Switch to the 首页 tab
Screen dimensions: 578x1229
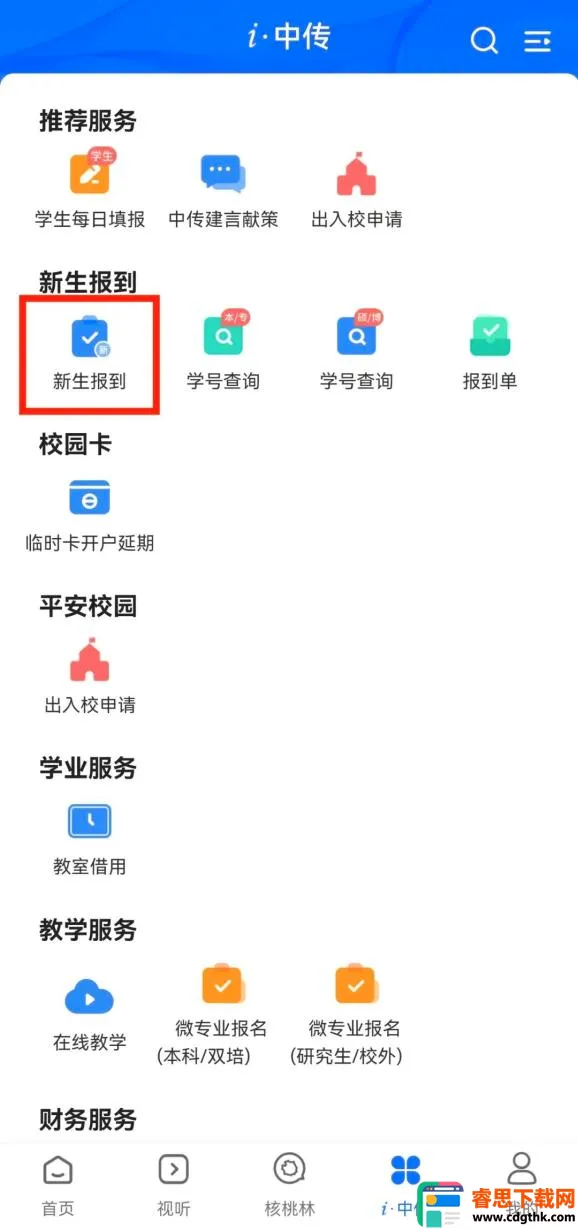tap(57, 1185)
